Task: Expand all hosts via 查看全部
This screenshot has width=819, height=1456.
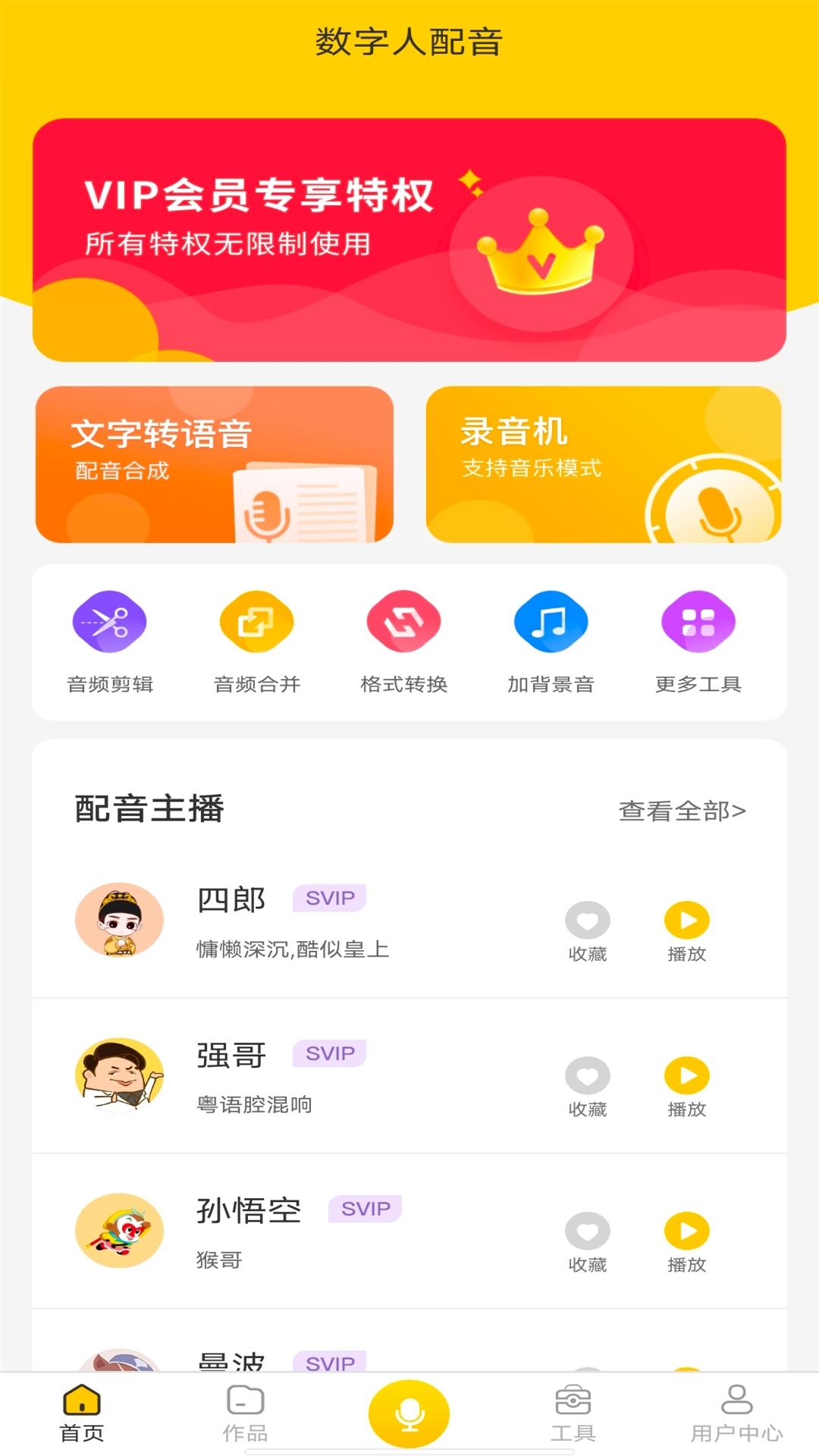Action: click(x=683, y=813)
